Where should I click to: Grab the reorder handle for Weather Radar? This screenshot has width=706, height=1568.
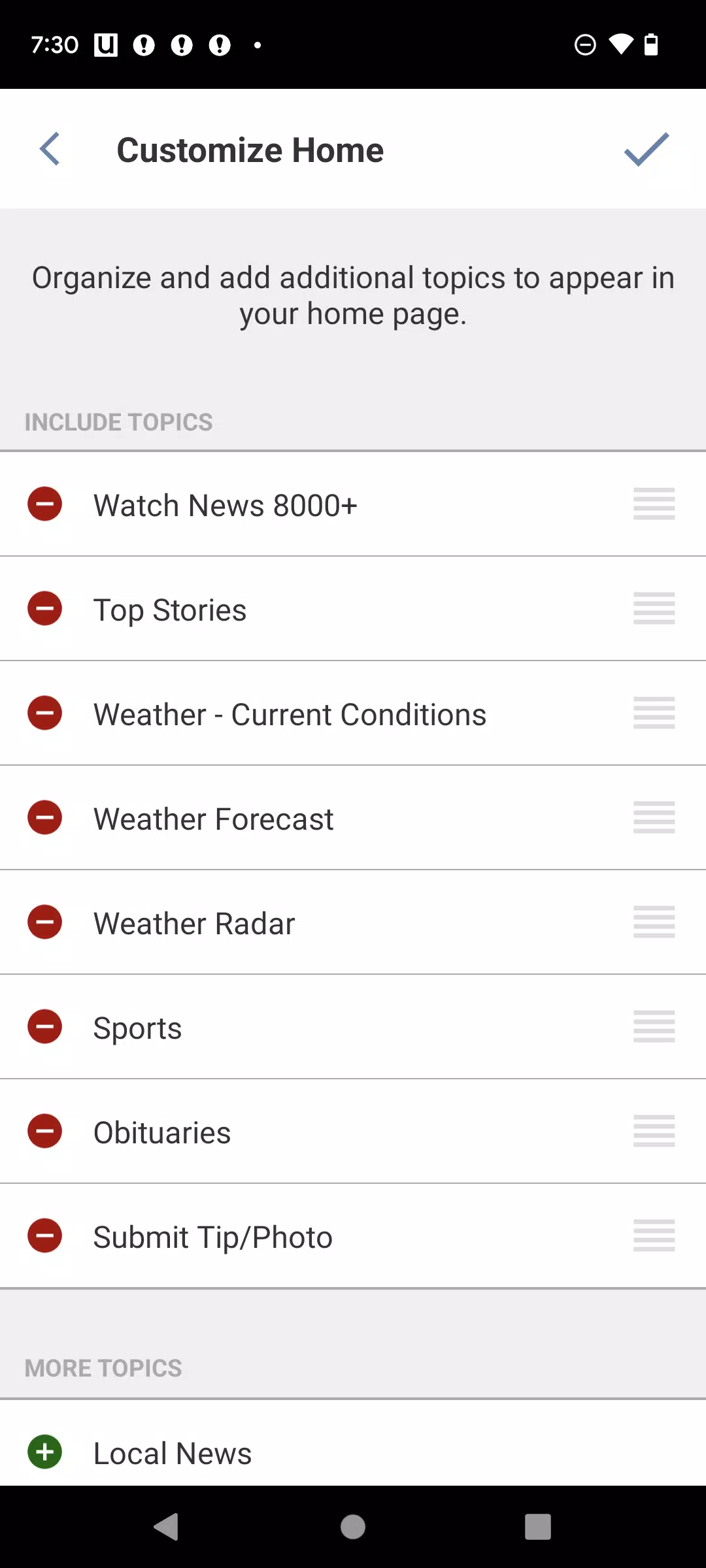point(654,922)
